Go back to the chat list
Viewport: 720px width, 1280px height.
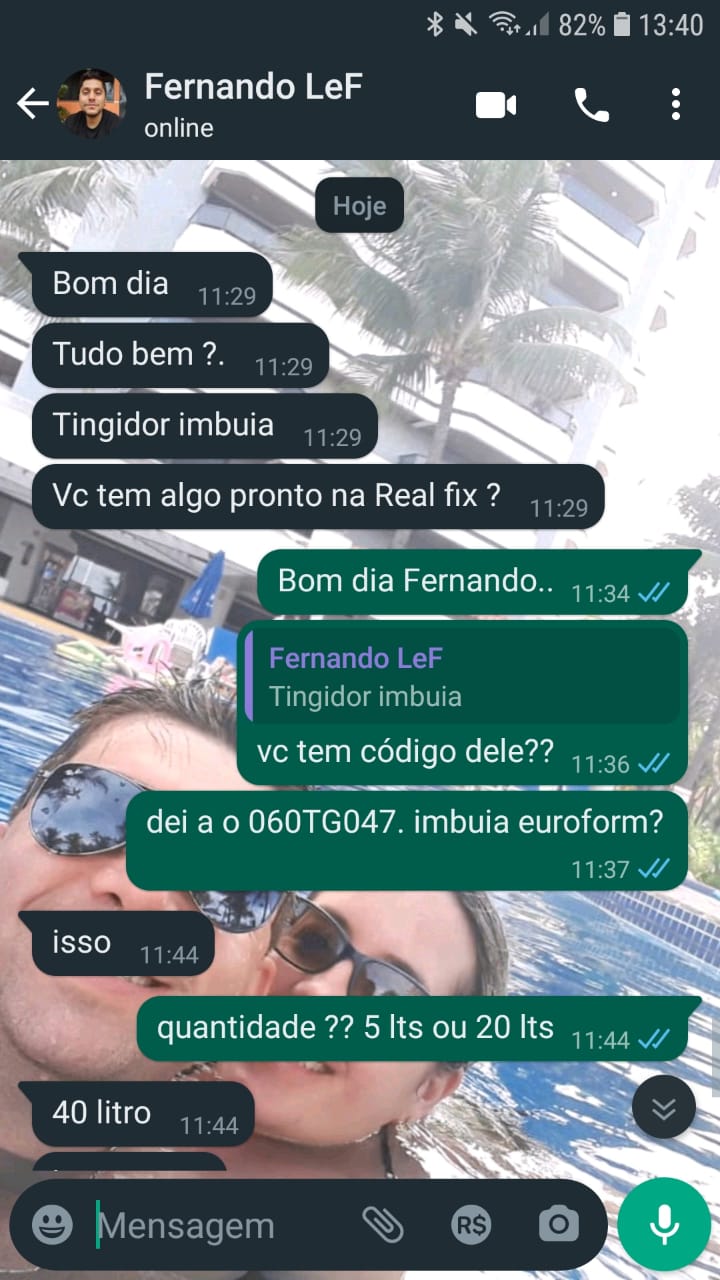(32, 103)
